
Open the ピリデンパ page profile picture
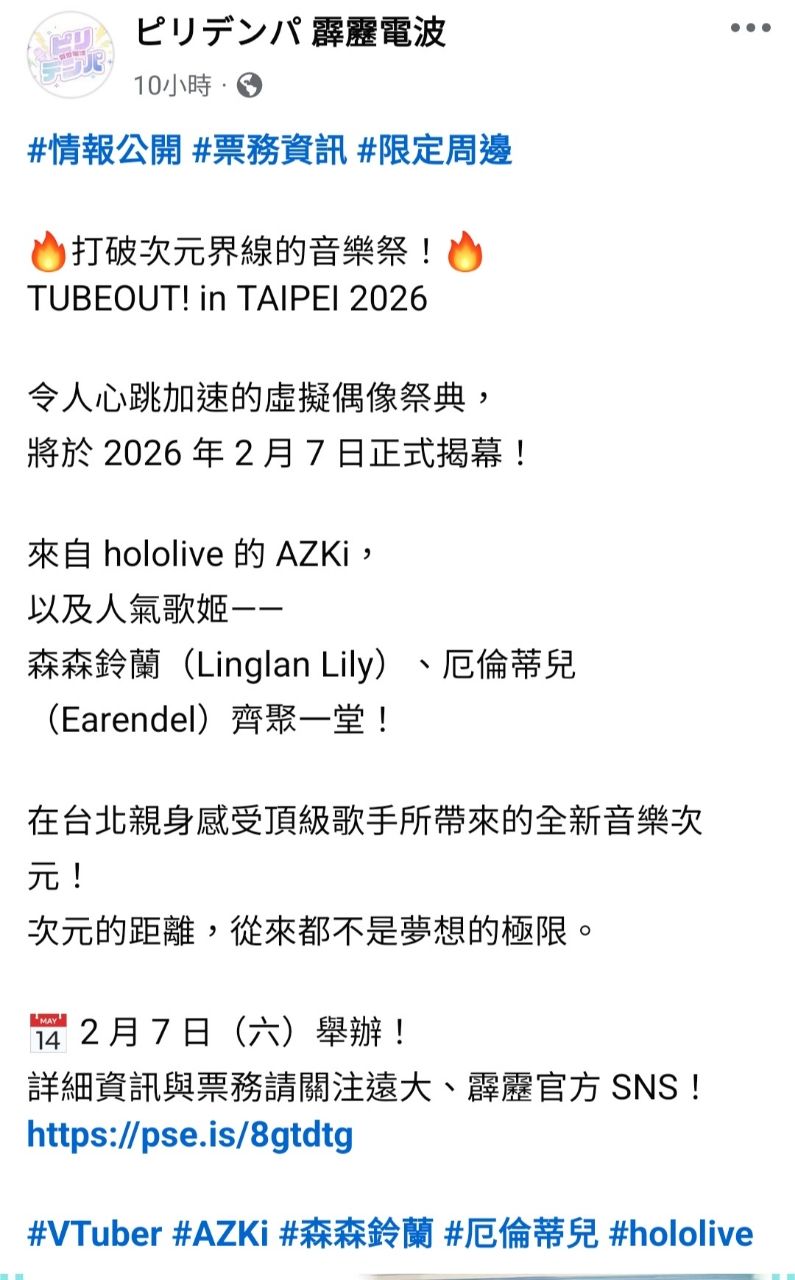pos(70,56)
